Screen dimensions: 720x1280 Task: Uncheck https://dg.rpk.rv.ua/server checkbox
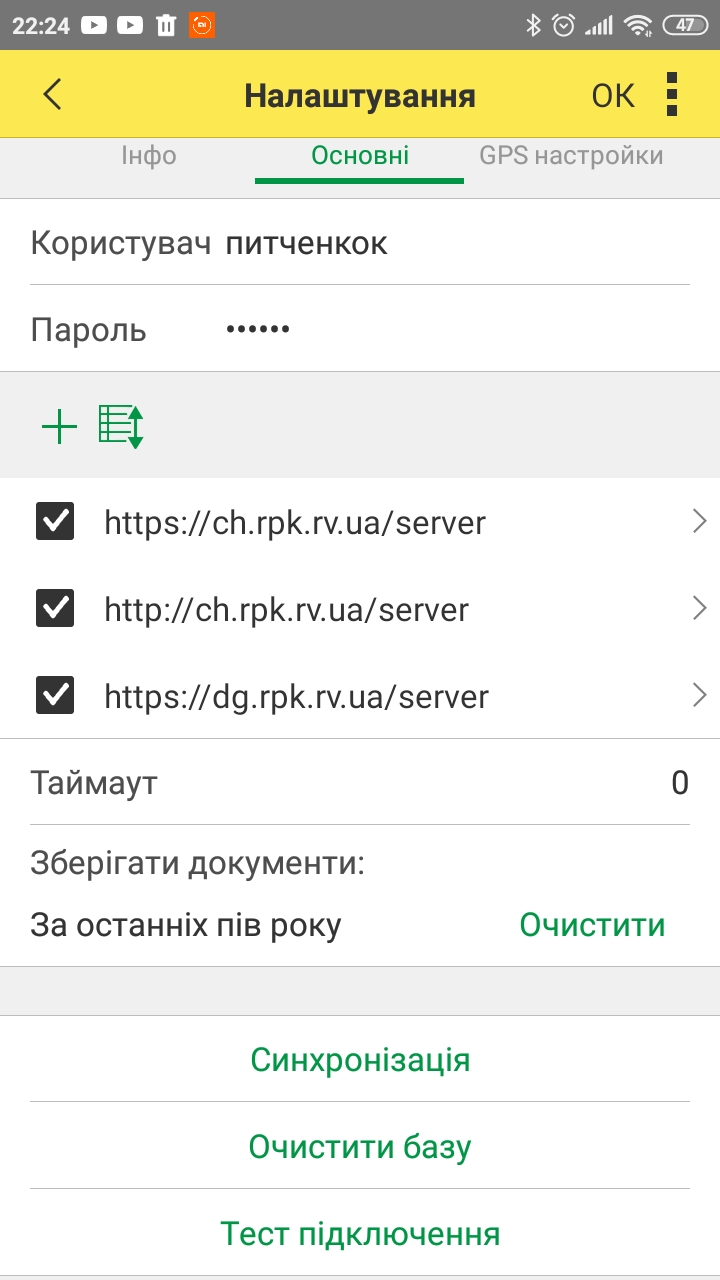point(55,695)
